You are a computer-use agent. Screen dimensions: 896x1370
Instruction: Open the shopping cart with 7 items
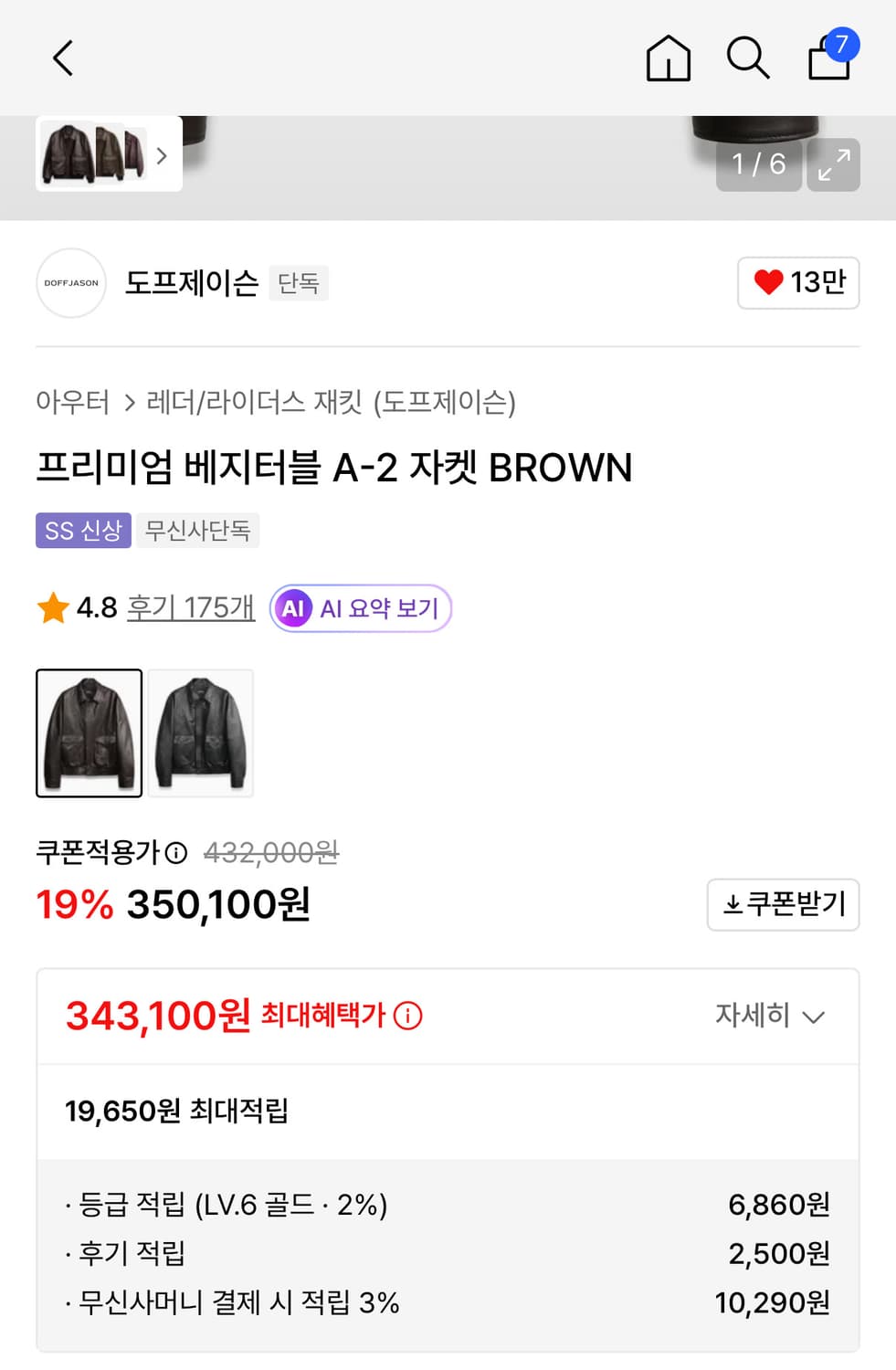(x=827, y=60)
